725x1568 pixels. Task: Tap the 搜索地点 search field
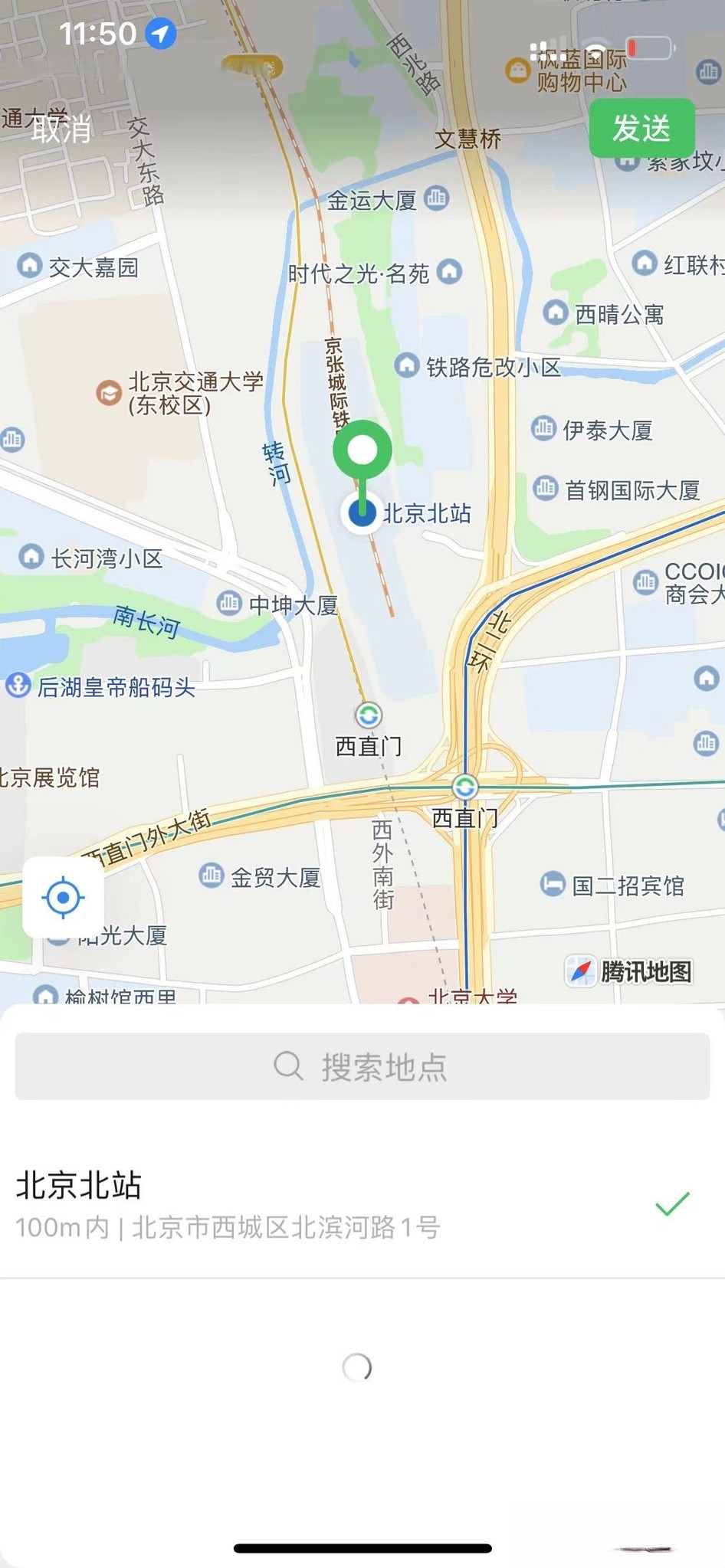(x=362, y=1066)
